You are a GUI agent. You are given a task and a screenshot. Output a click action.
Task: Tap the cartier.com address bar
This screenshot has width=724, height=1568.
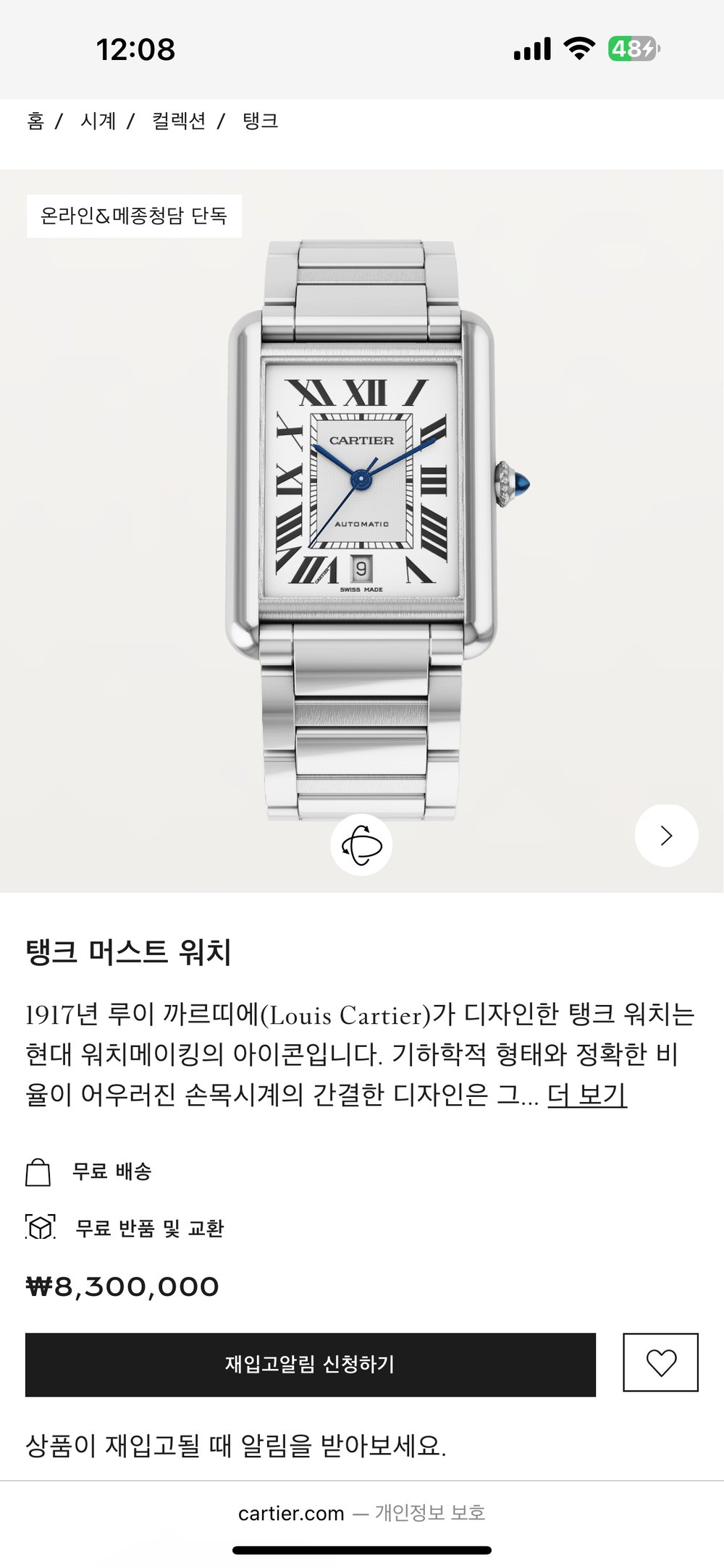click(291, 1513)
